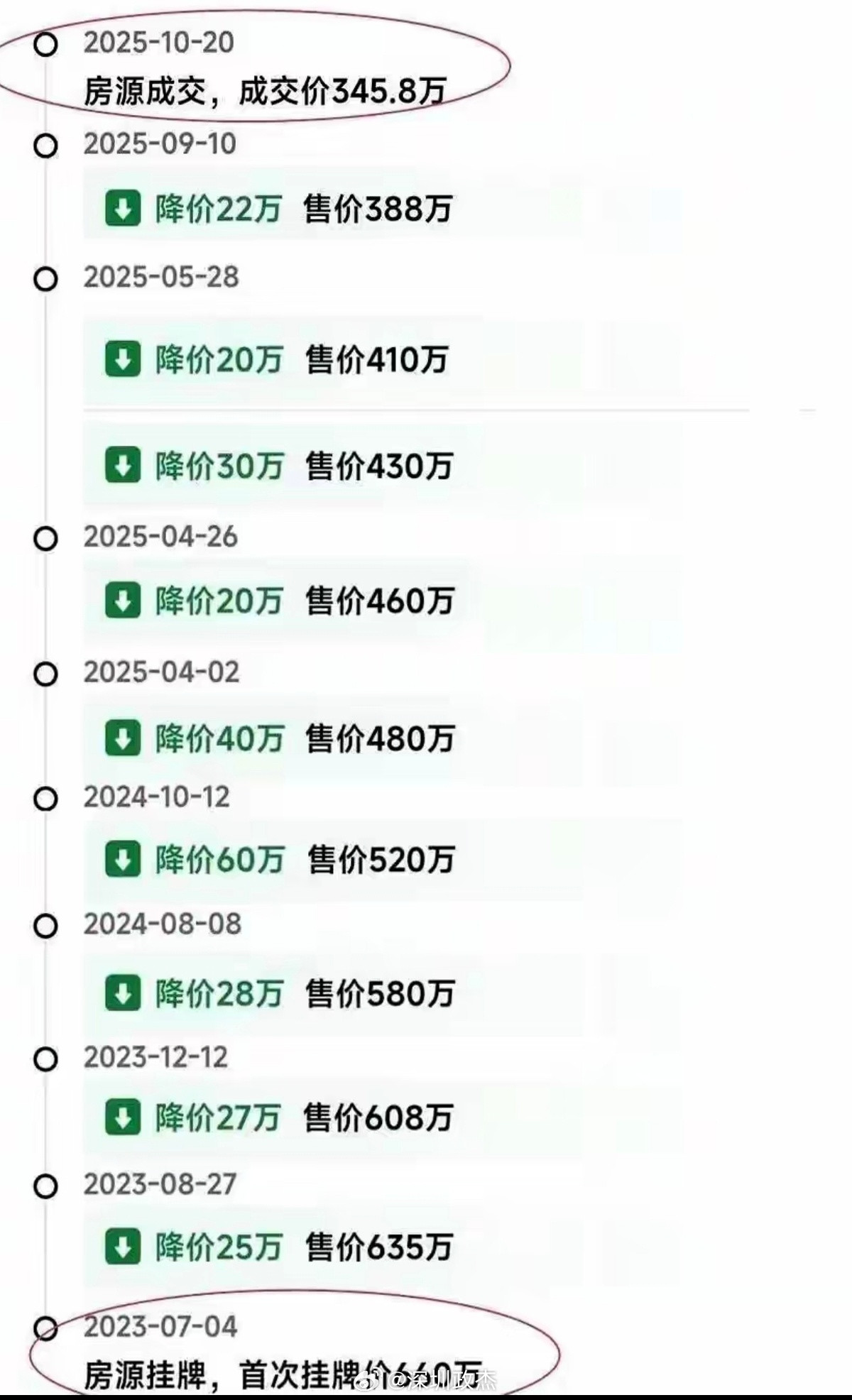The image size is (852, 1400).
Task: Tap the @深圳政杰 watermark at bottom
Action: point(426,1380)
